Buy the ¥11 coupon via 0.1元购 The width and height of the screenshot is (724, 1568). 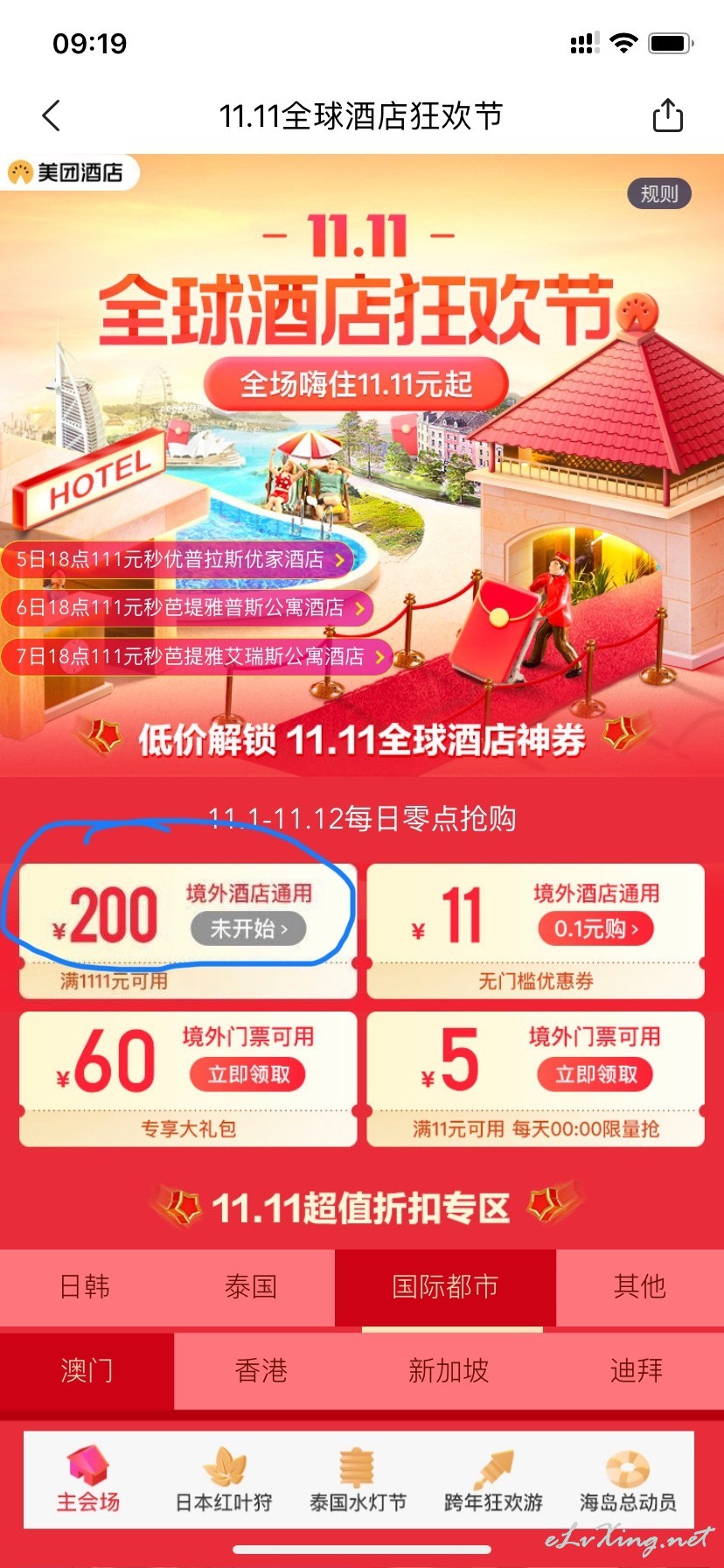[596, 928]
